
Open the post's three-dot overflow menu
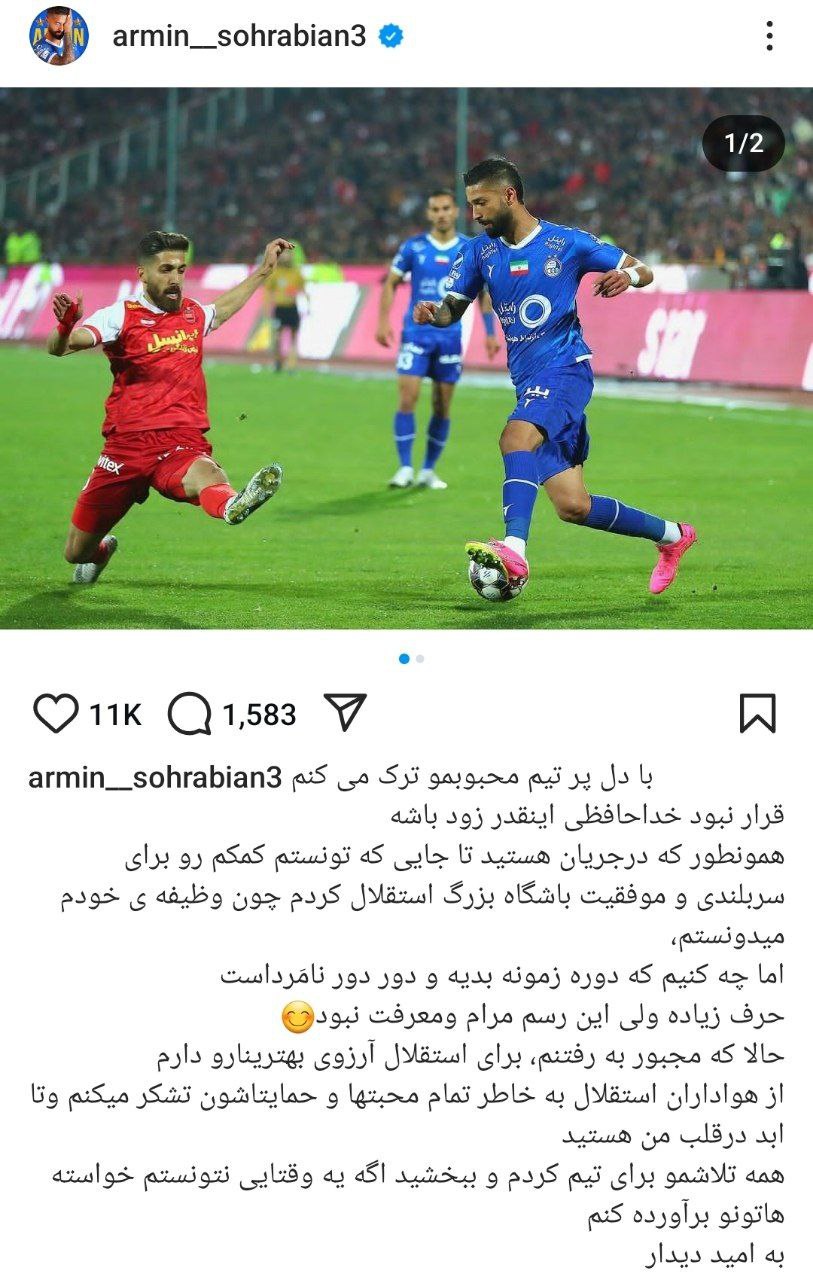tap(769, 37)
